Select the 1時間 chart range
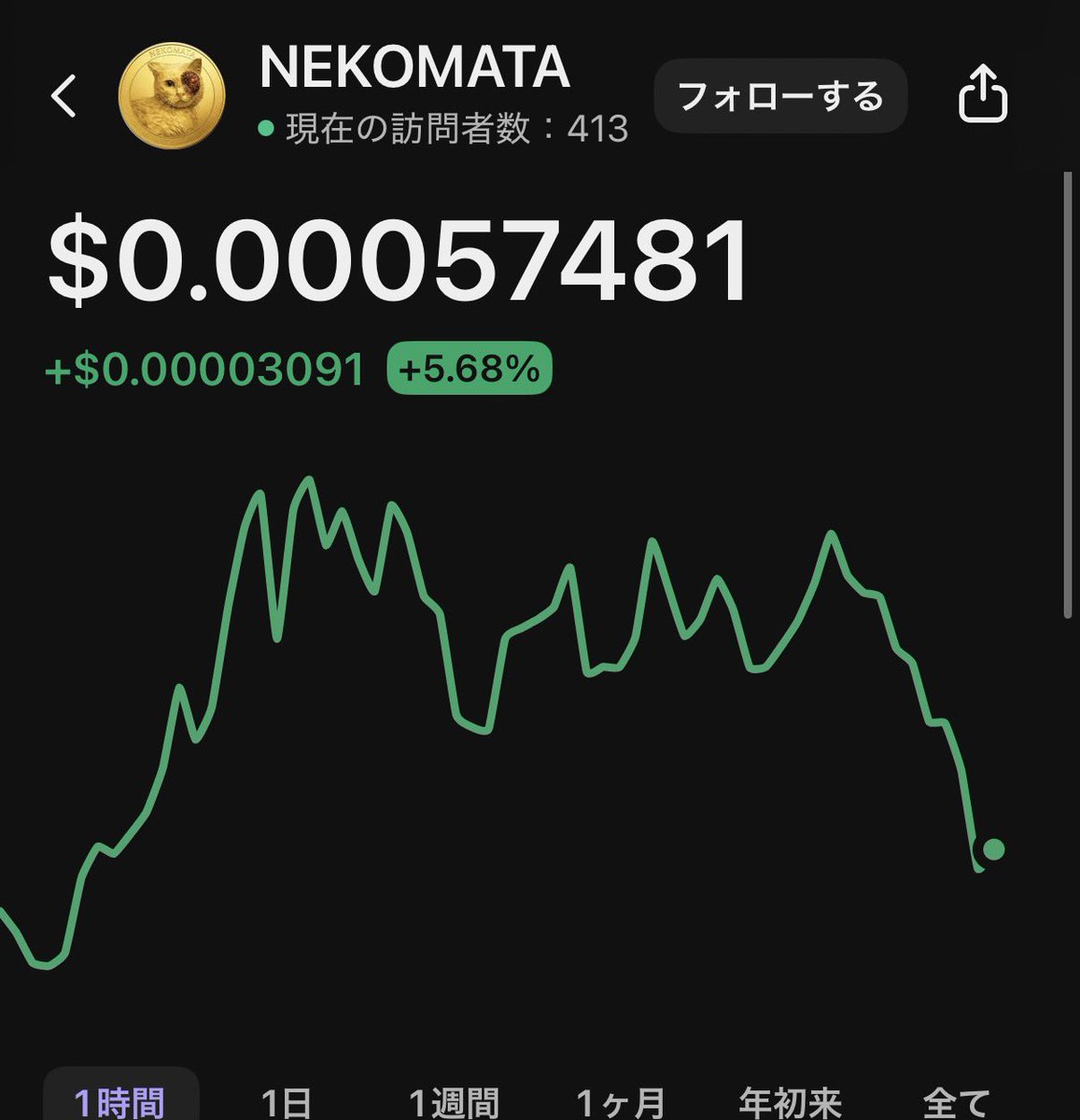1080x1120 pixels. pyautogui.click(x=120, y=1101)
